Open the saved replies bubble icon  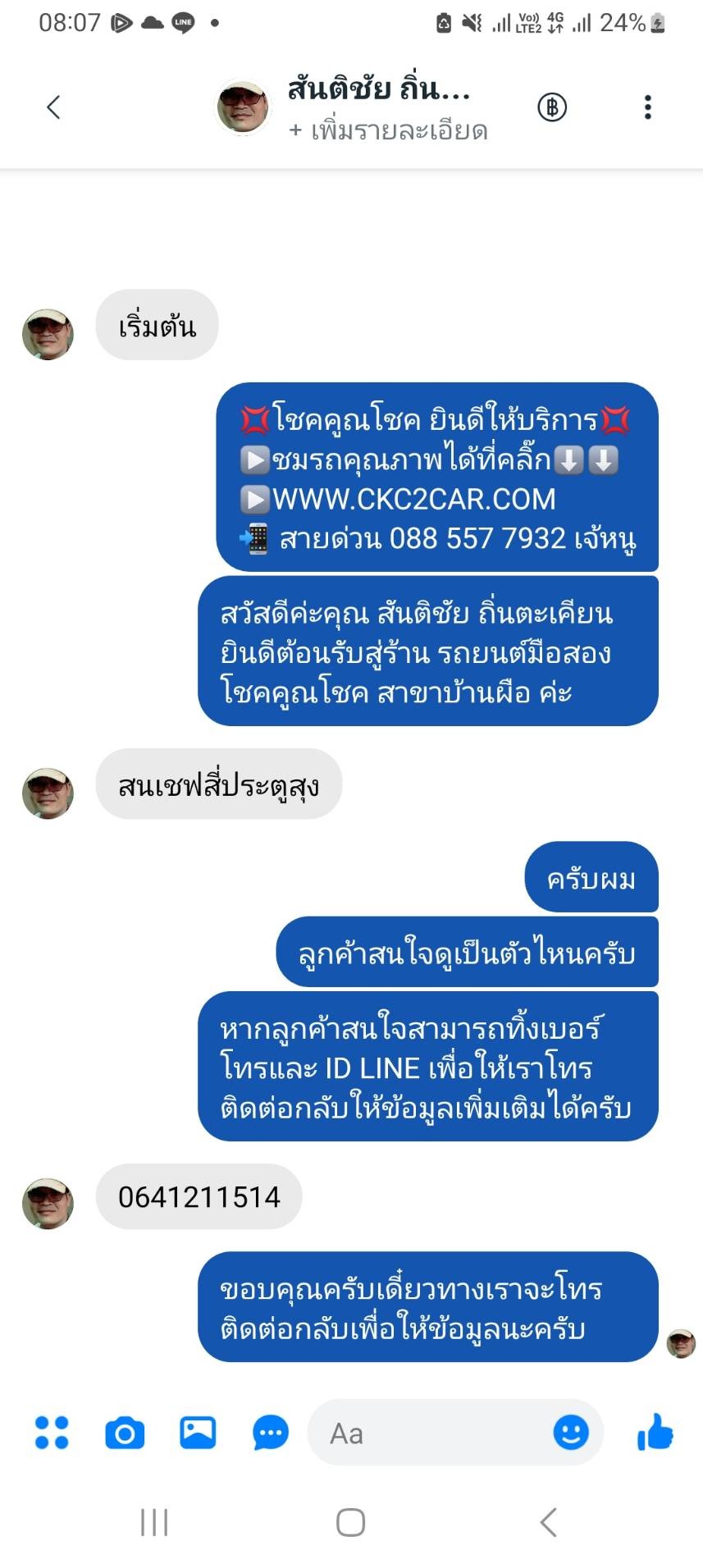pos(271,1433)
